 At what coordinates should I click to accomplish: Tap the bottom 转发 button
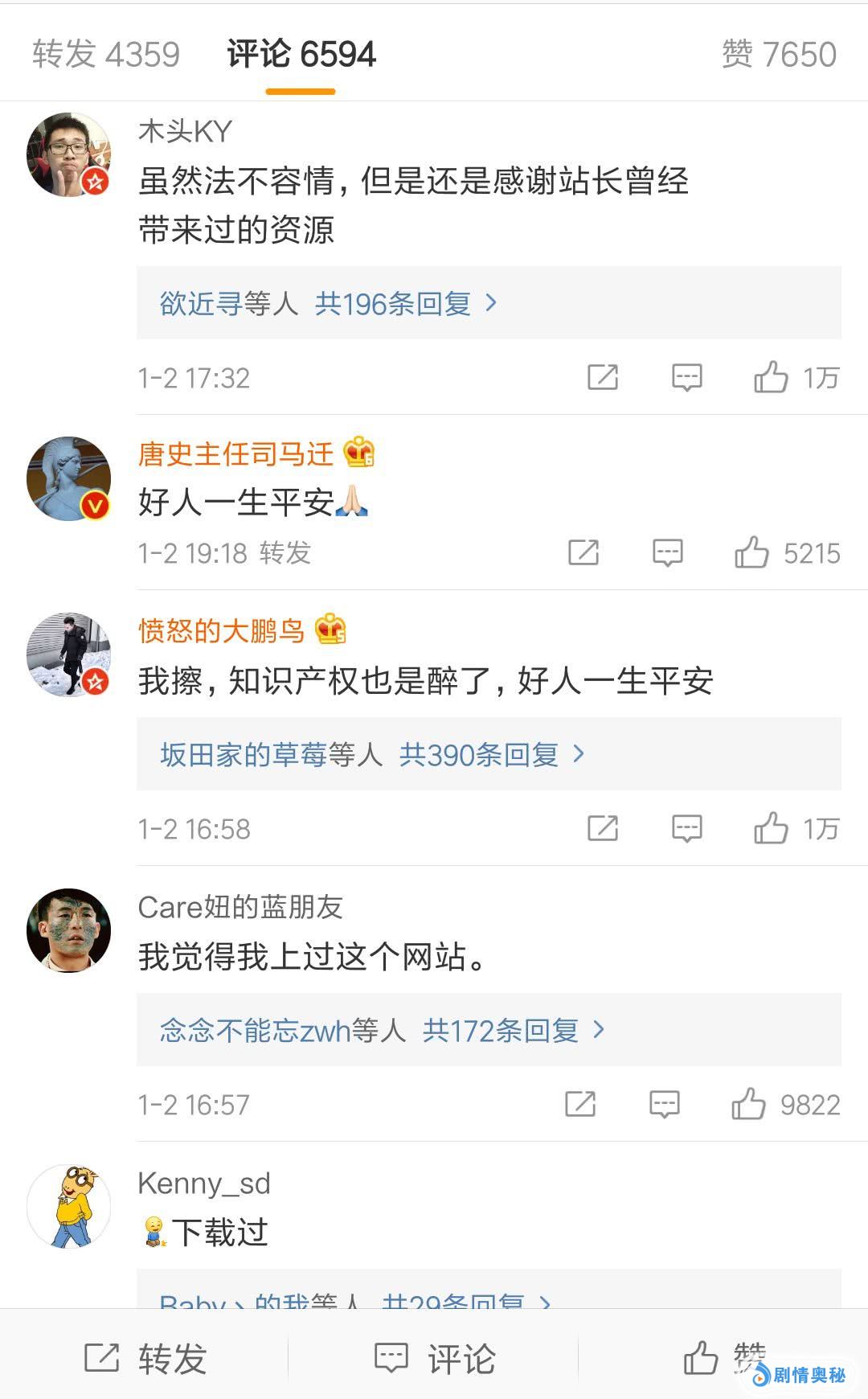[146, 1359]
